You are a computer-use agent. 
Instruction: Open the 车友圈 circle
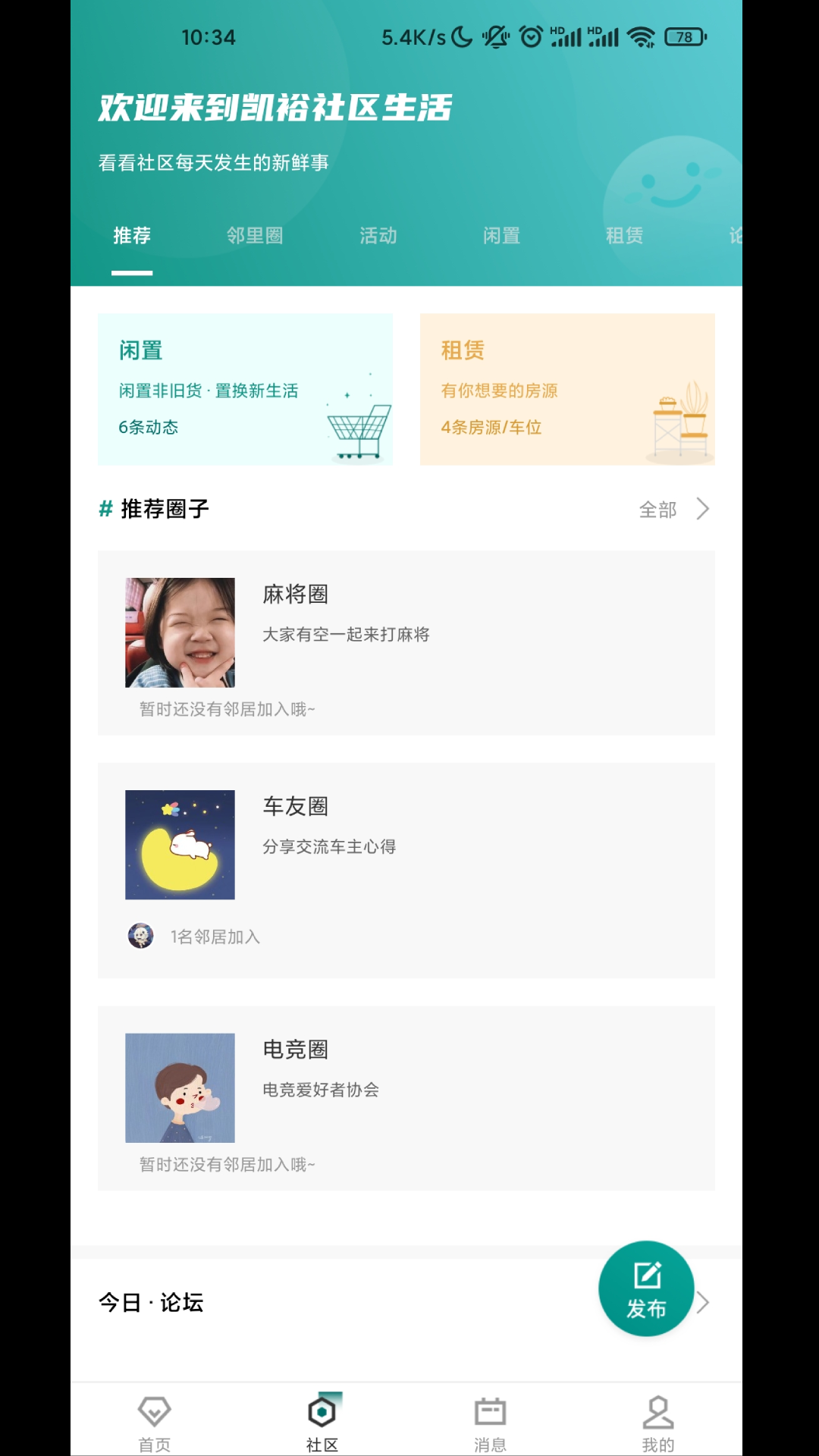406,870
